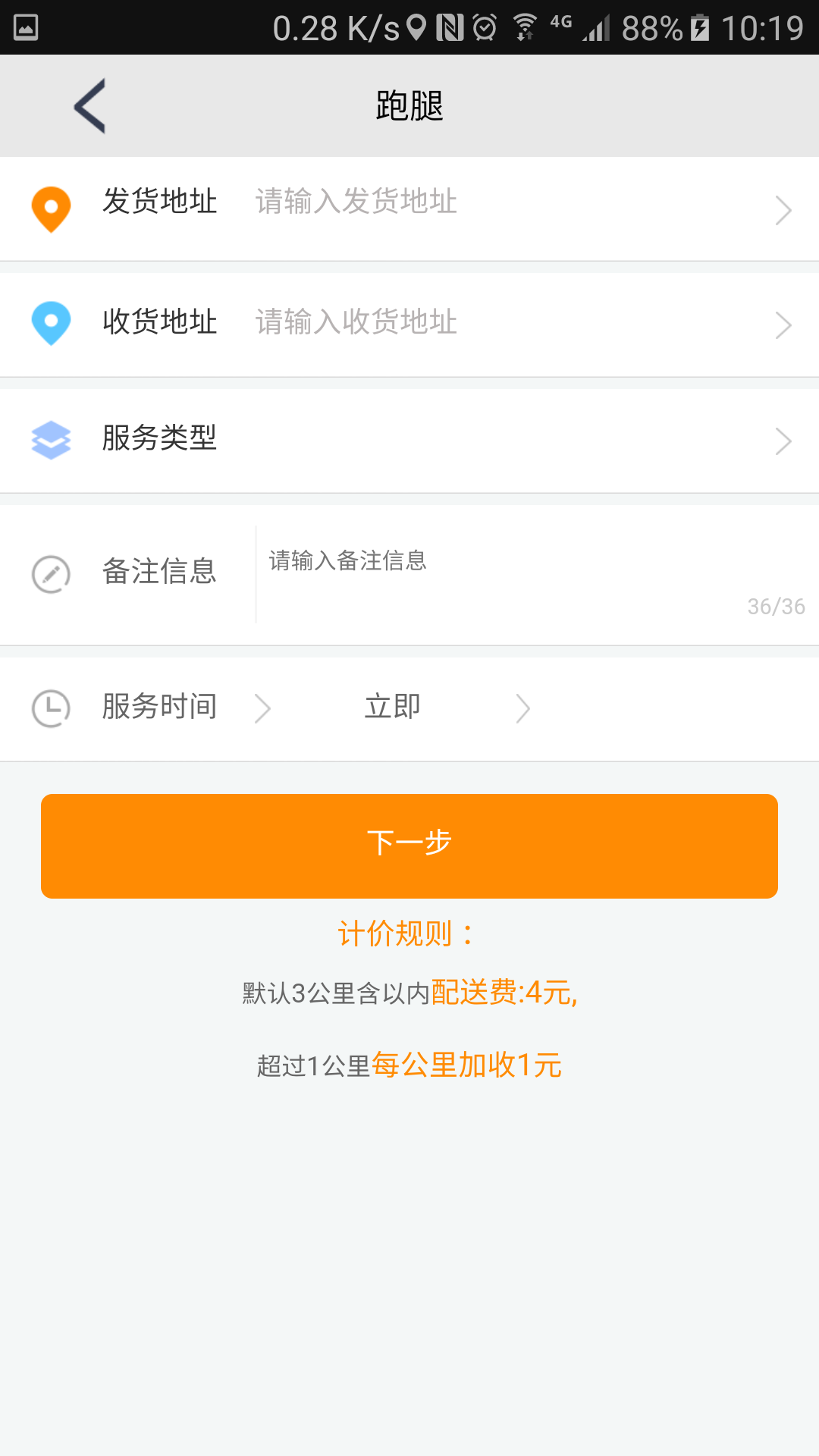Click the pencil icon next to 备注信息
The height and width of the screenshot is (1456, 819).
[x=50, y=574]
